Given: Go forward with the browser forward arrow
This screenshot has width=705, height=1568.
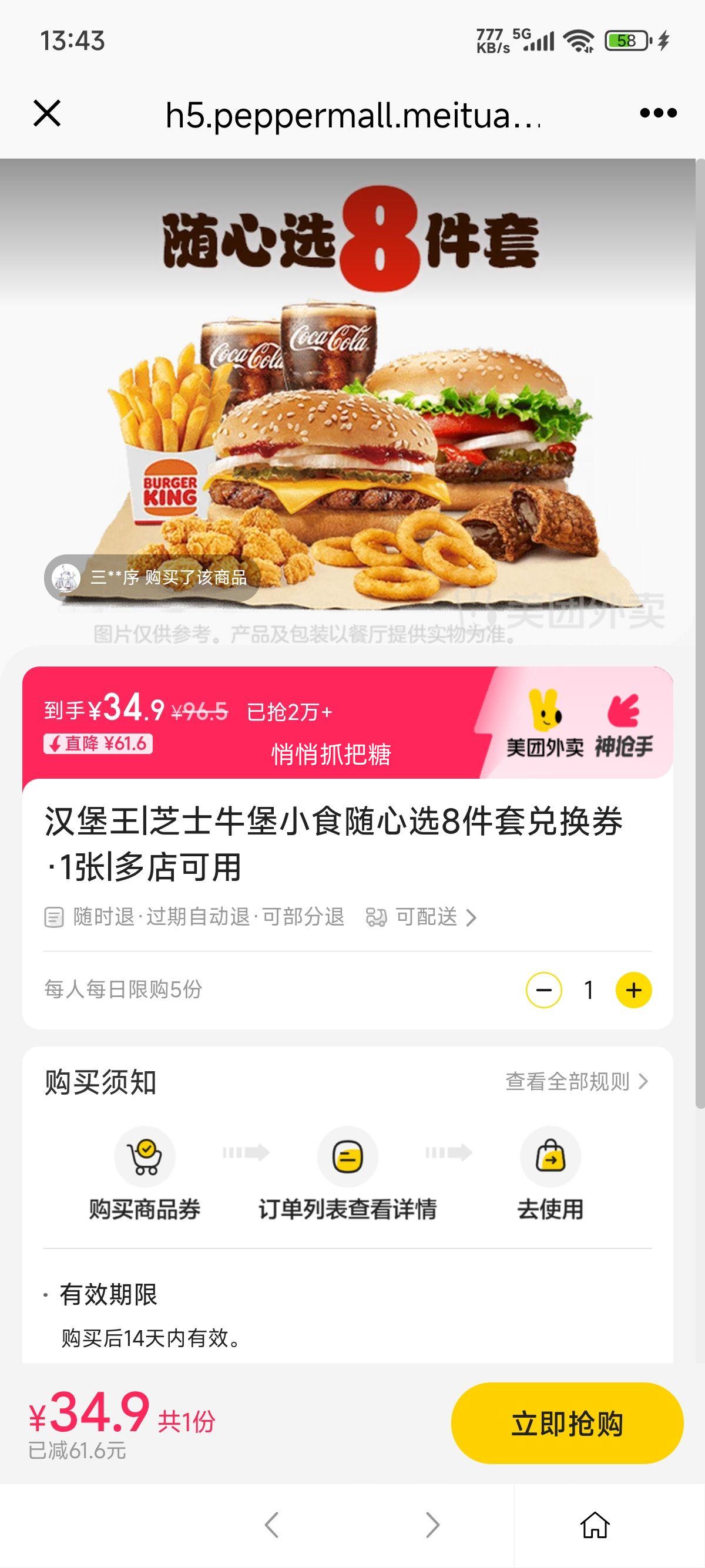Looking at the screenshot, I should click(x=432, y=1525).
